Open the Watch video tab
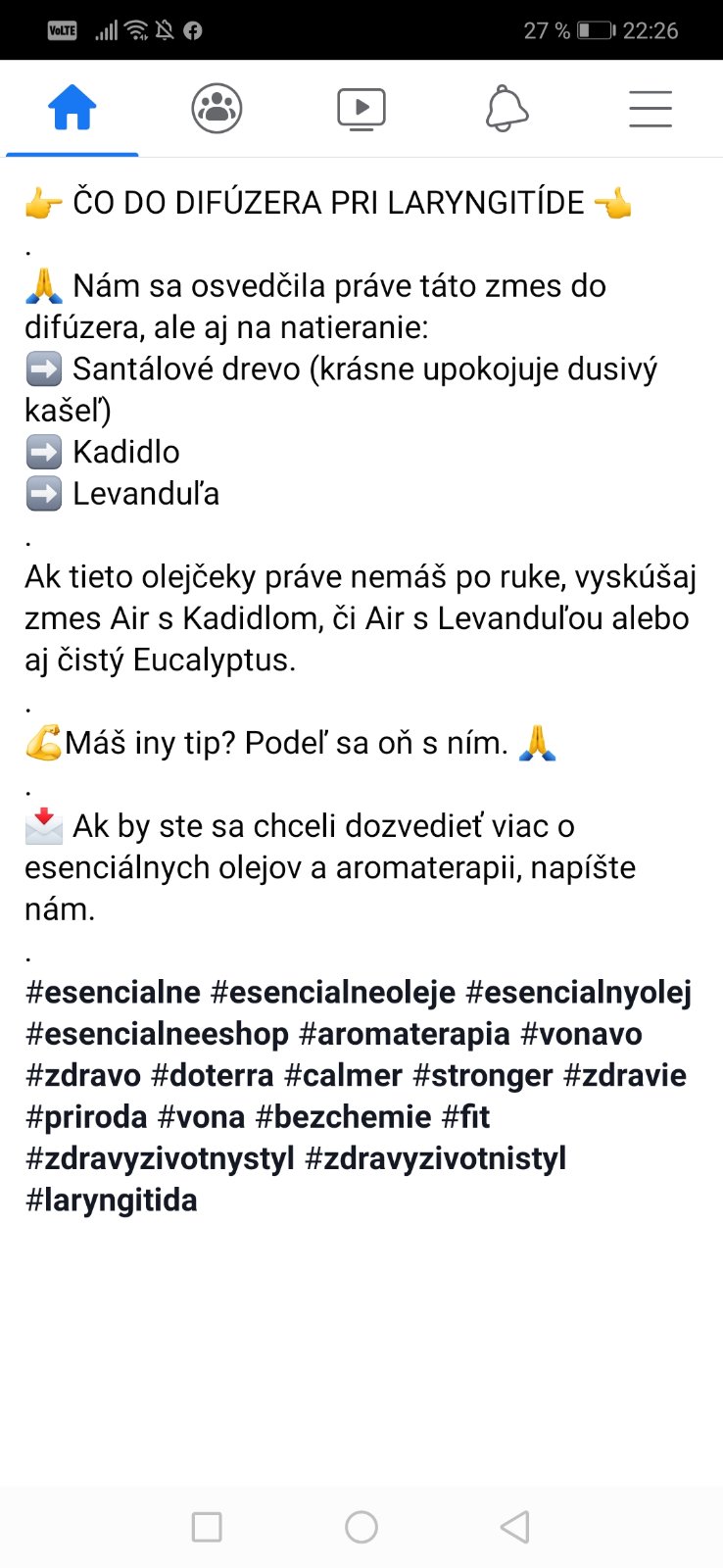Viewport: 723px width, 1568px height. pos(361,109)
